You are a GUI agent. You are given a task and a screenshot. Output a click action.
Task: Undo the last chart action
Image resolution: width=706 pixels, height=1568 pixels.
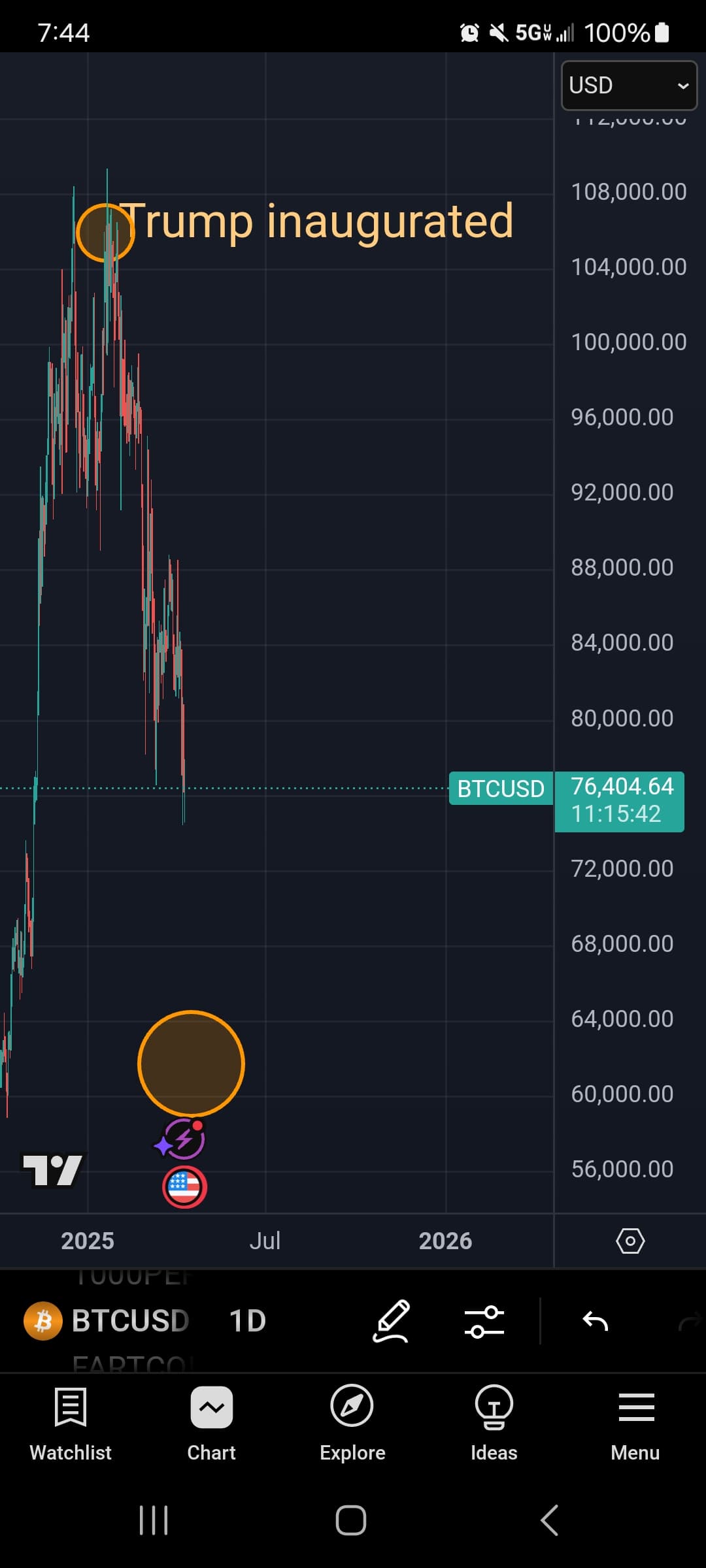pos(596,1321)
